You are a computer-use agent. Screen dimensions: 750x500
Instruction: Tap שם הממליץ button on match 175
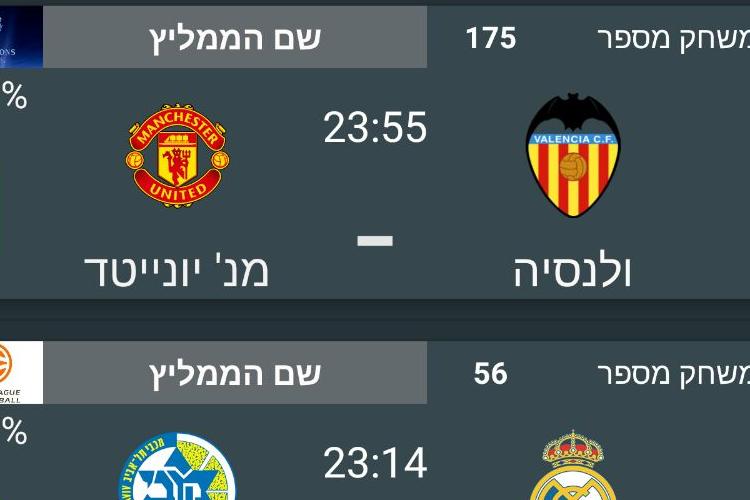click(x=235, y=38)
